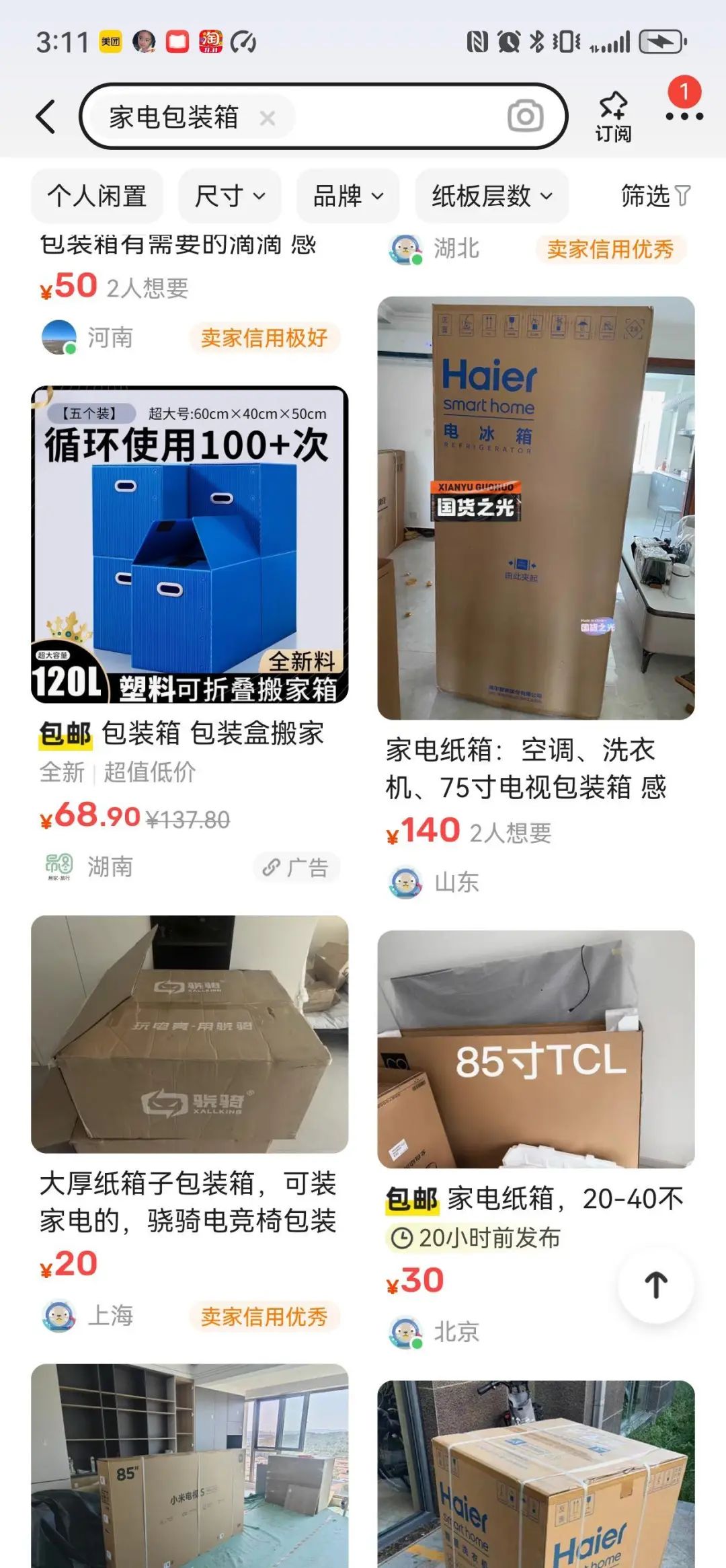Expand the 尺寸 size filter dropdown

tap(229, 195)
